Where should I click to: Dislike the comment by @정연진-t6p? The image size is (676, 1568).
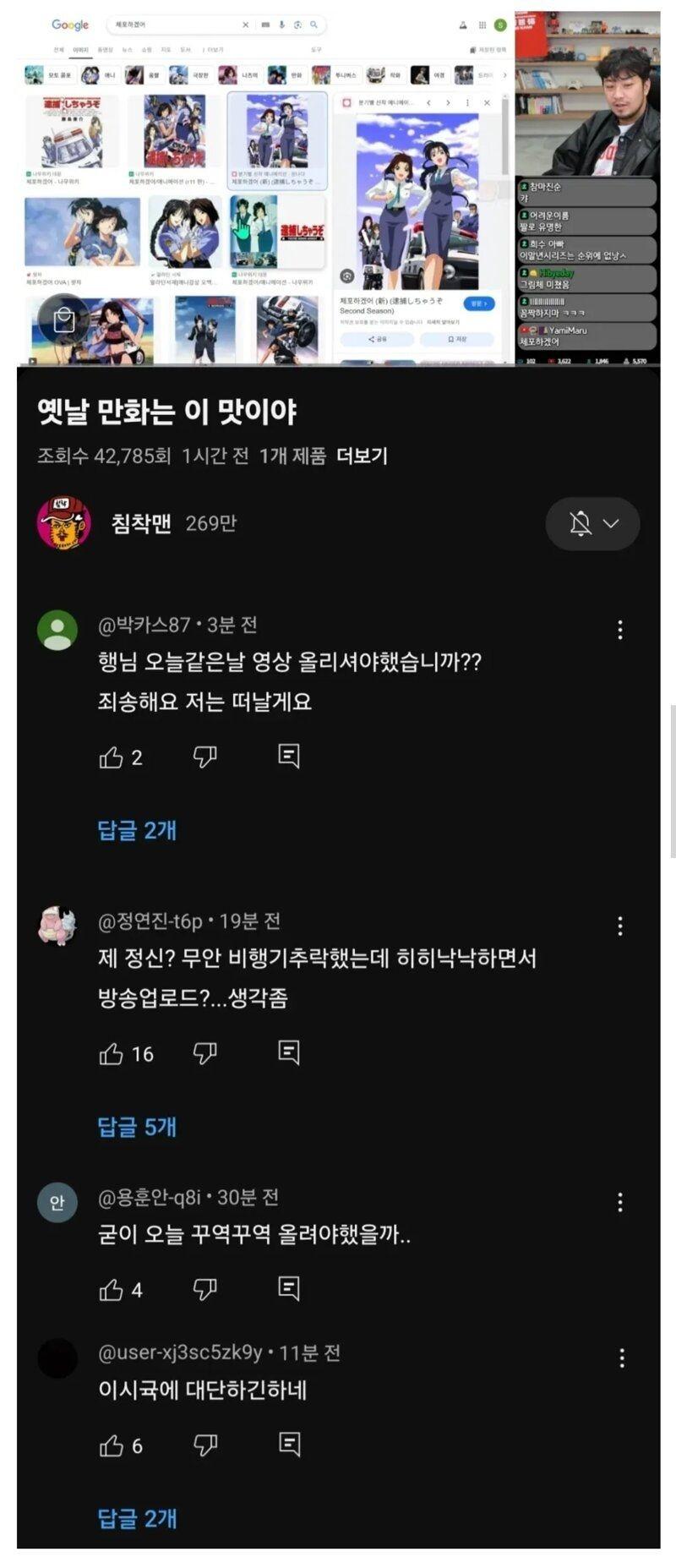205,1054
